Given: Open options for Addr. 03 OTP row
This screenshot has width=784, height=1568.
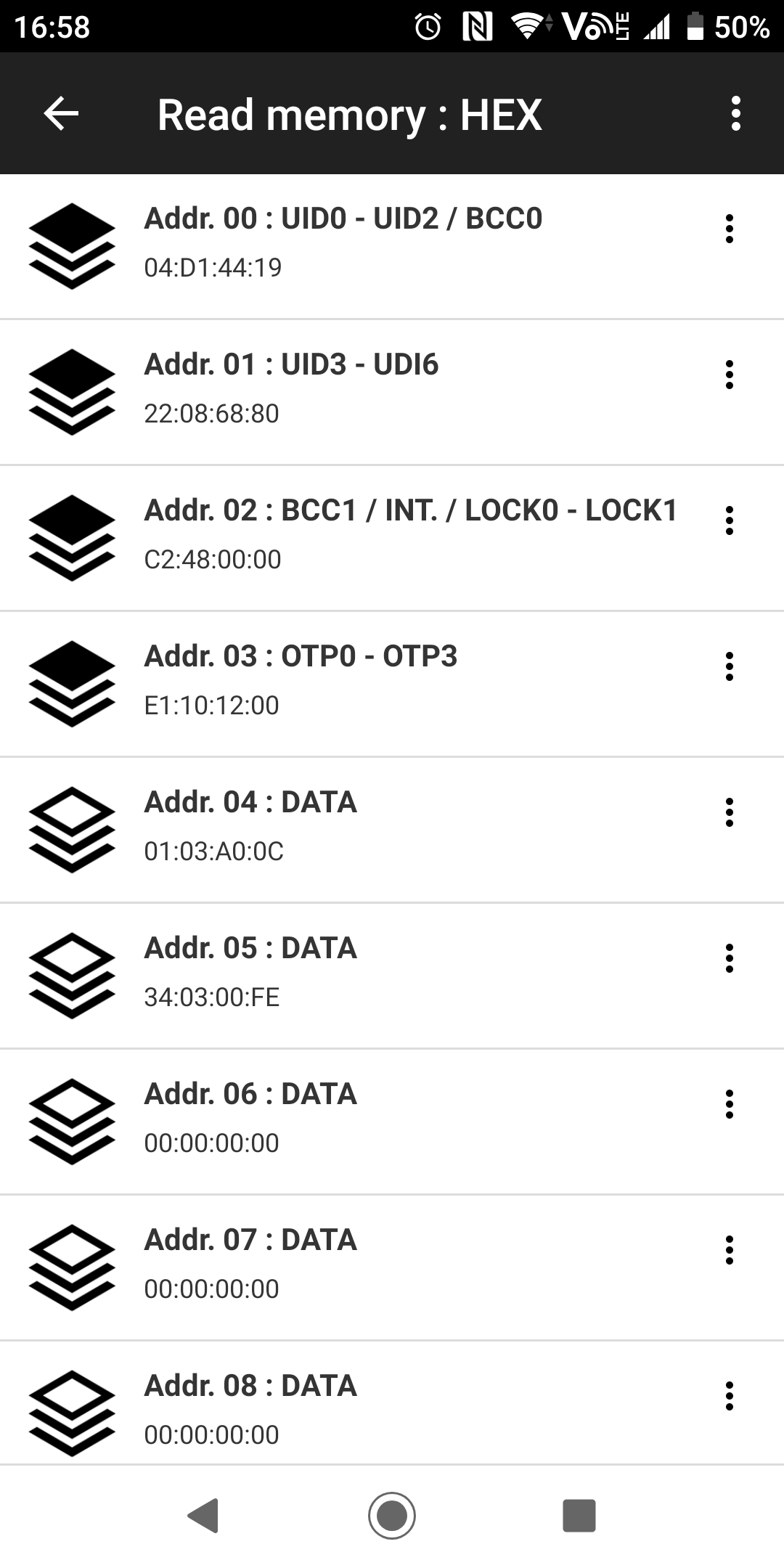Looking at the screenshot, I should [730, 666].
